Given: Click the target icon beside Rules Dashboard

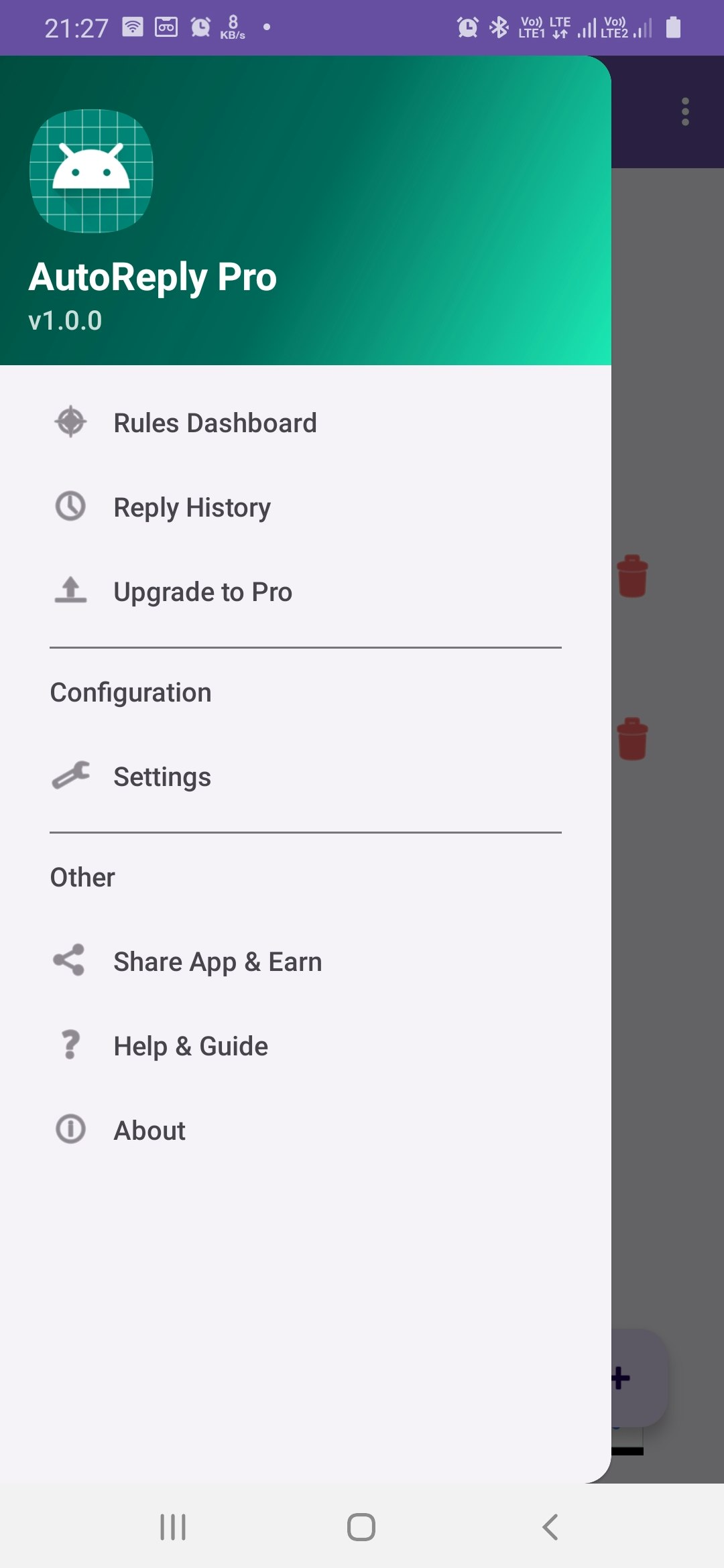Looking at the screenshot, I should (70, 422).
